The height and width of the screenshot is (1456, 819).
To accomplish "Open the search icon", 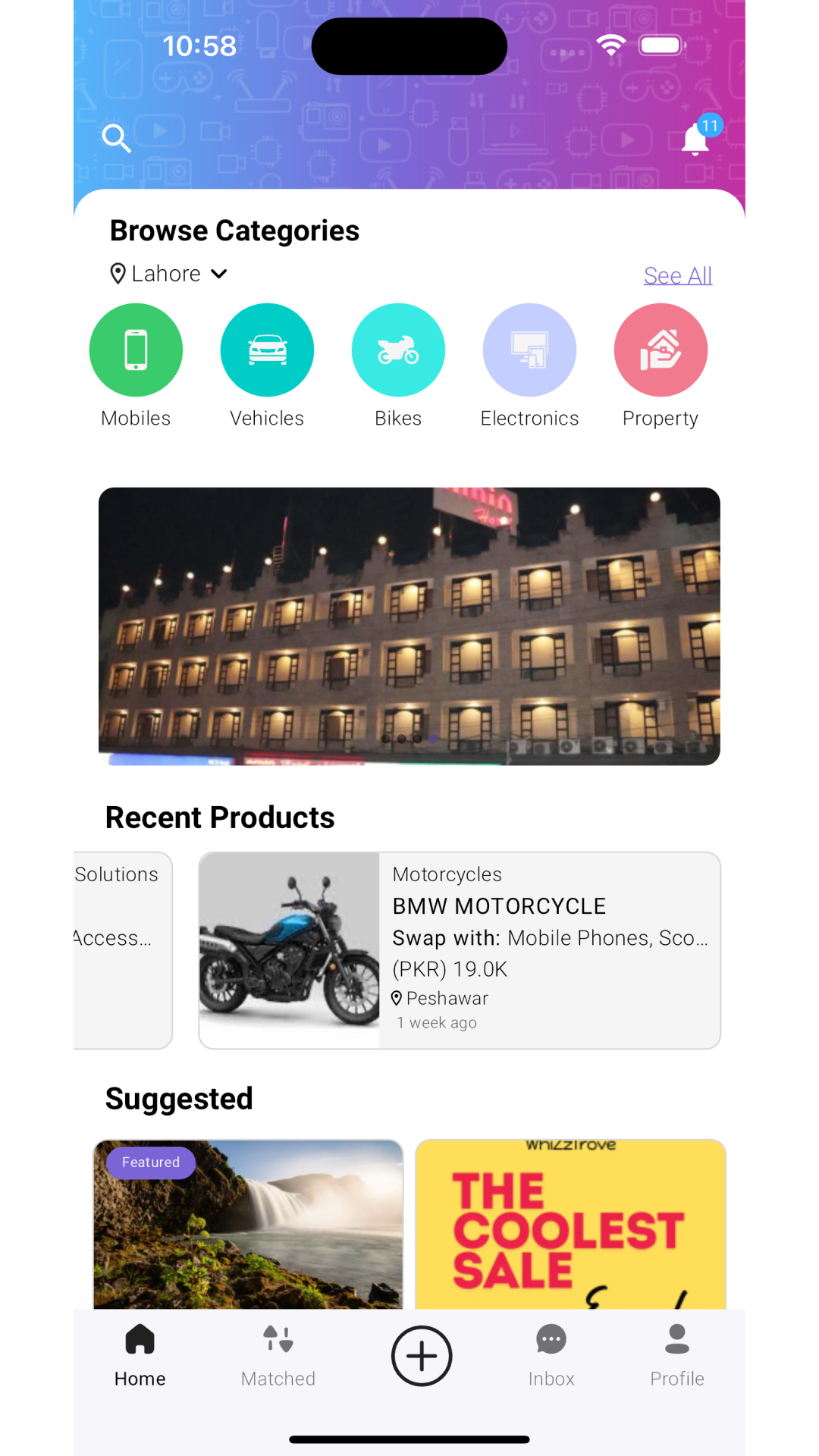I will tap(116, 138).
